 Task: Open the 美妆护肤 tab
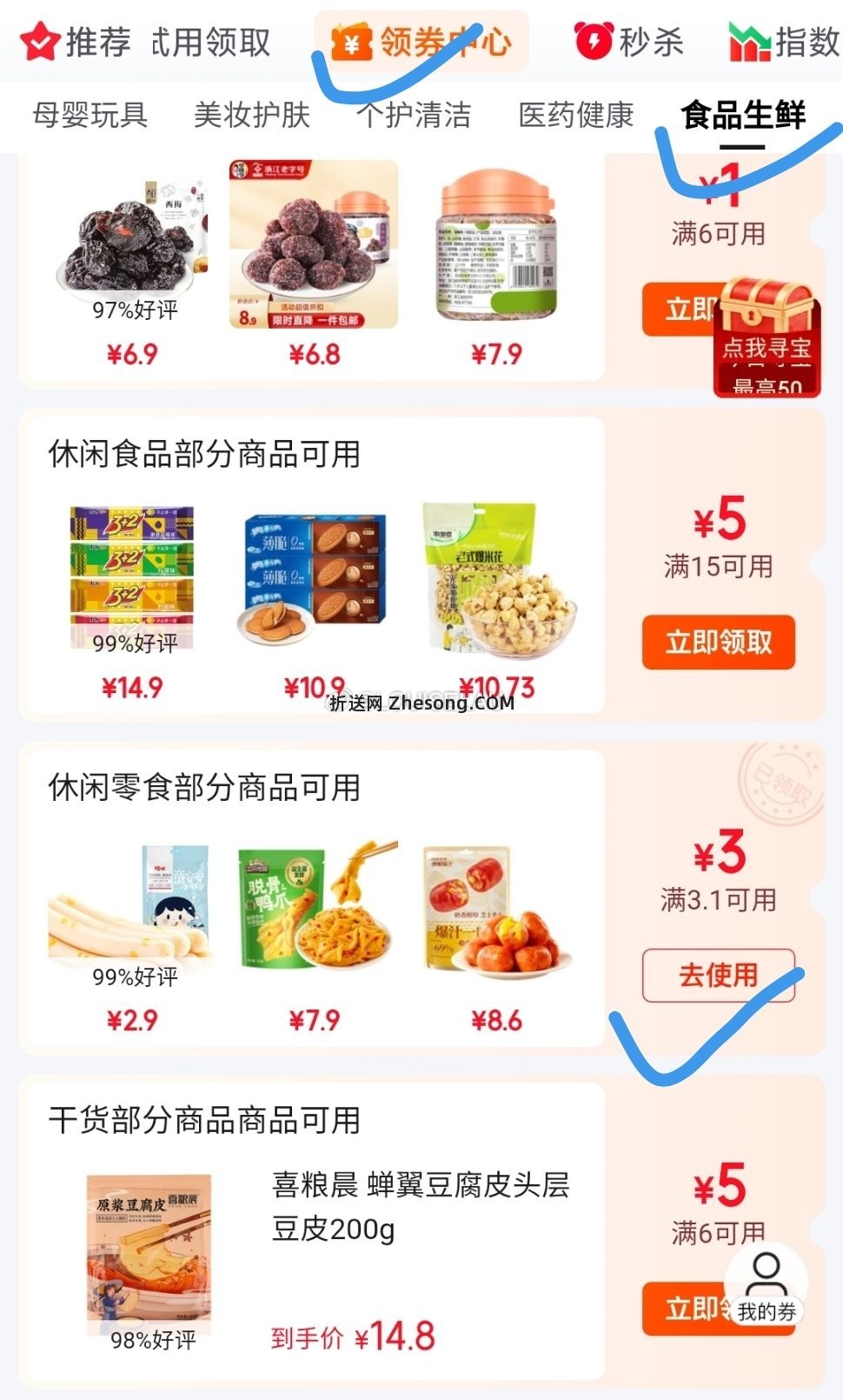pyautogui.click(x=252, y=114)
